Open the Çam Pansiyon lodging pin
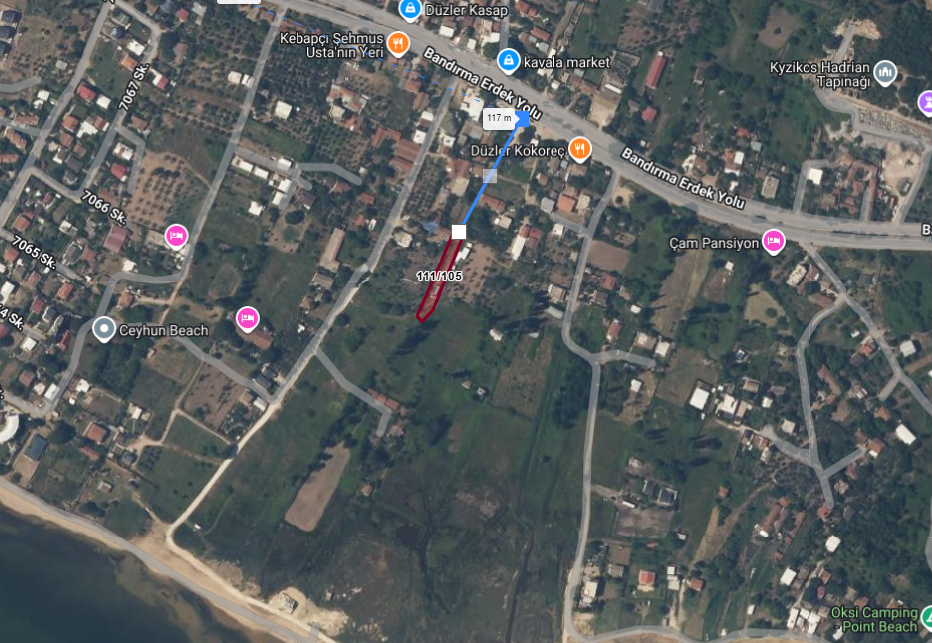The width and height of the screenshot is (932, 643). 773,241
